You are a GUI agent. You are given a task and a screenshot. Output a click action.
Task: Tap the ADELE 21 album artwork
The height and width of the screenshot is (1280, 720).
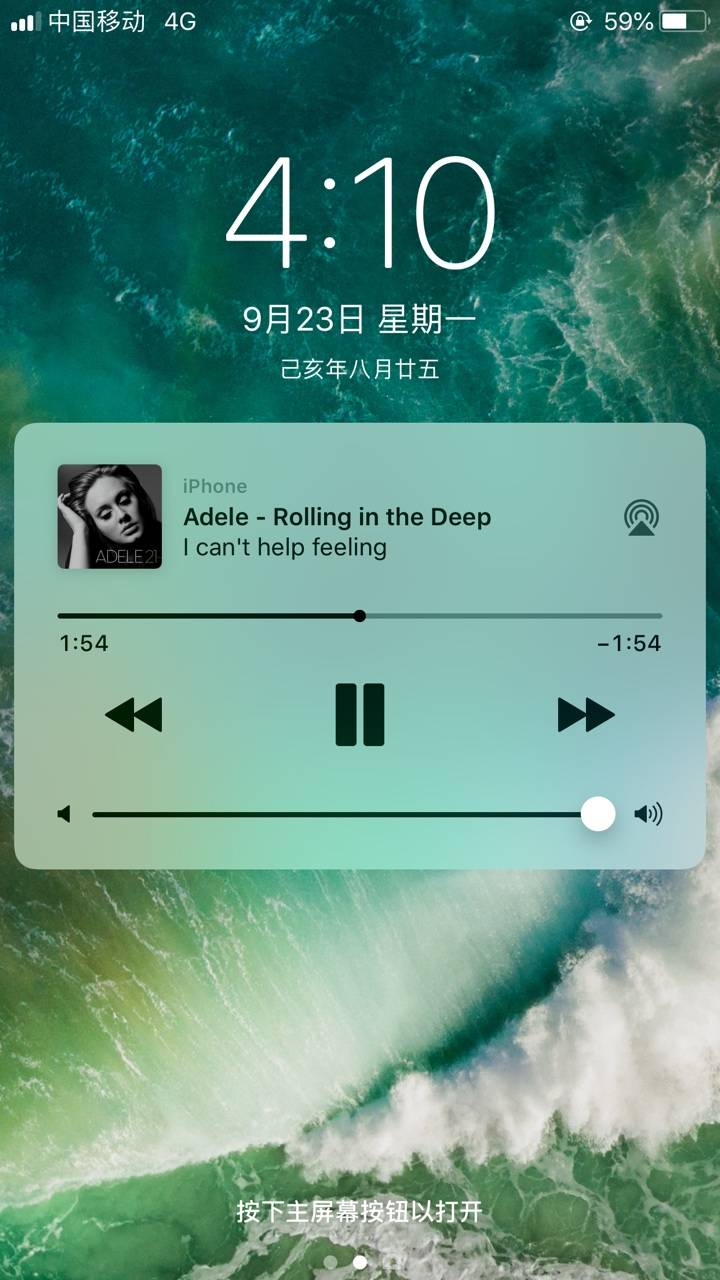tap(110, 517)
